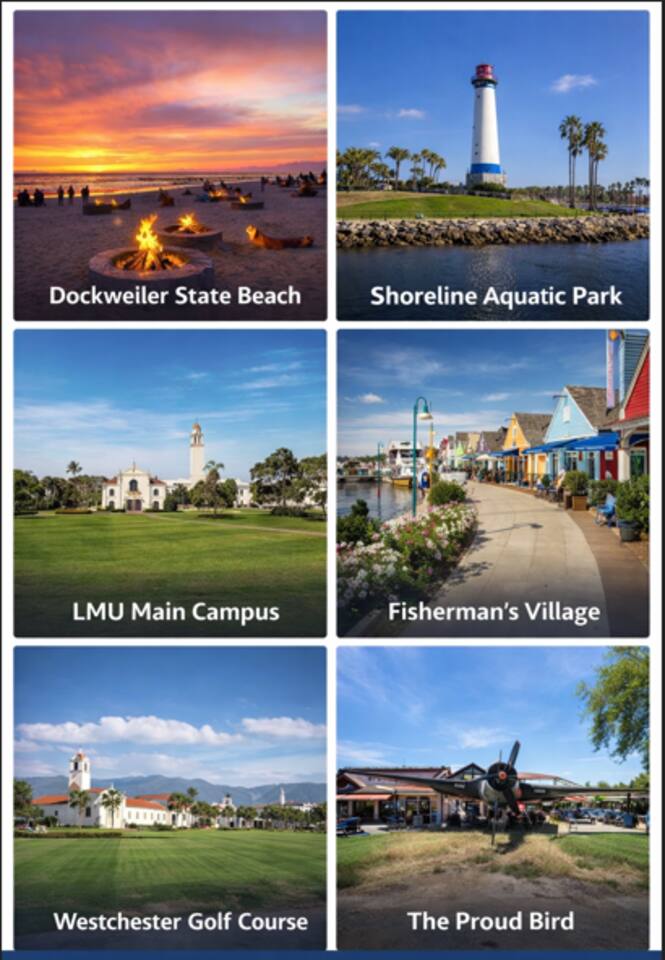
Task: View the LMU Main Campus tile
Action: 170,483
